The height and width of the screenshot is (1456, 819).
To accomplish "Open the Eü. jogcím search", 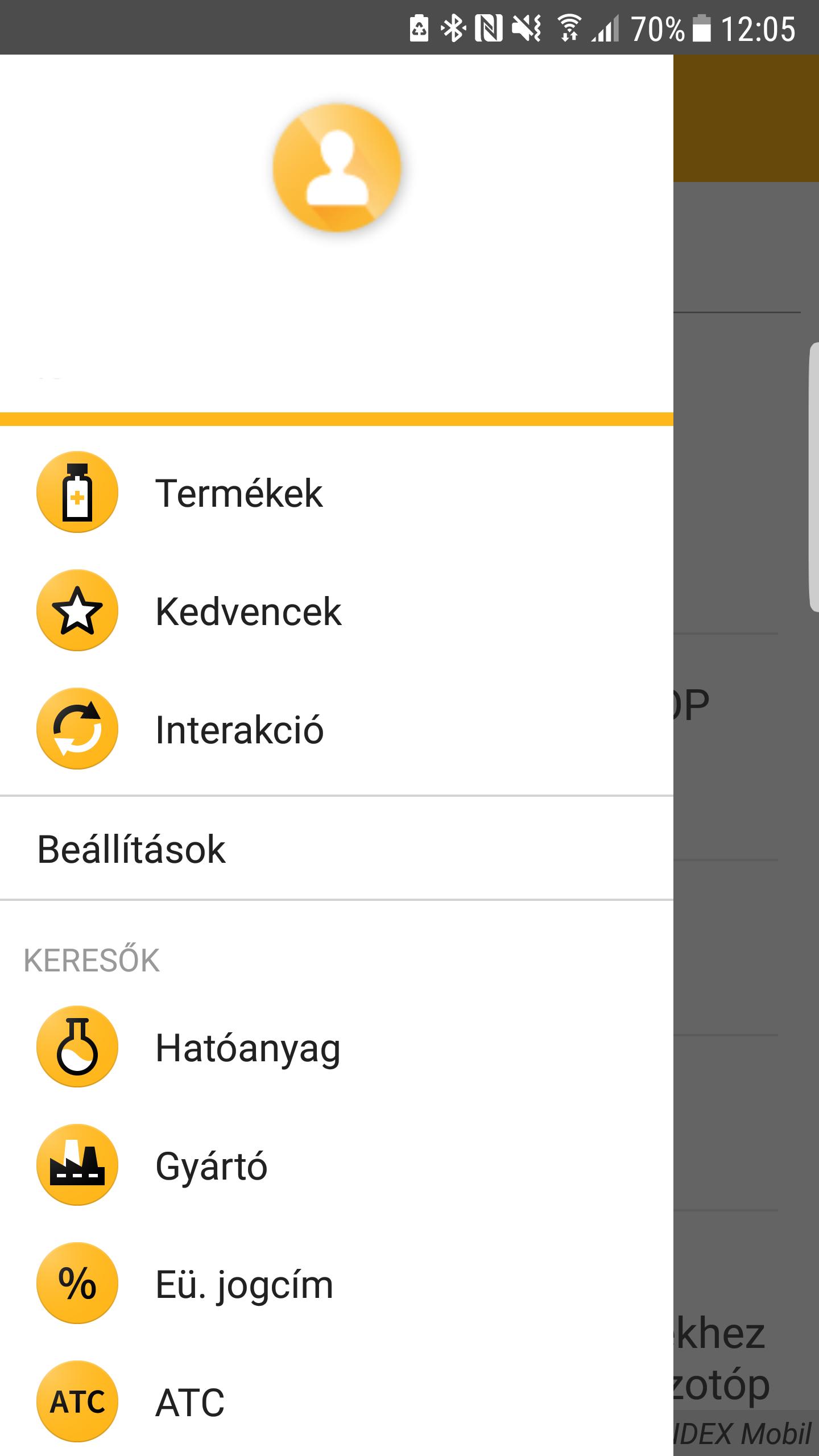I will 337,1284.
